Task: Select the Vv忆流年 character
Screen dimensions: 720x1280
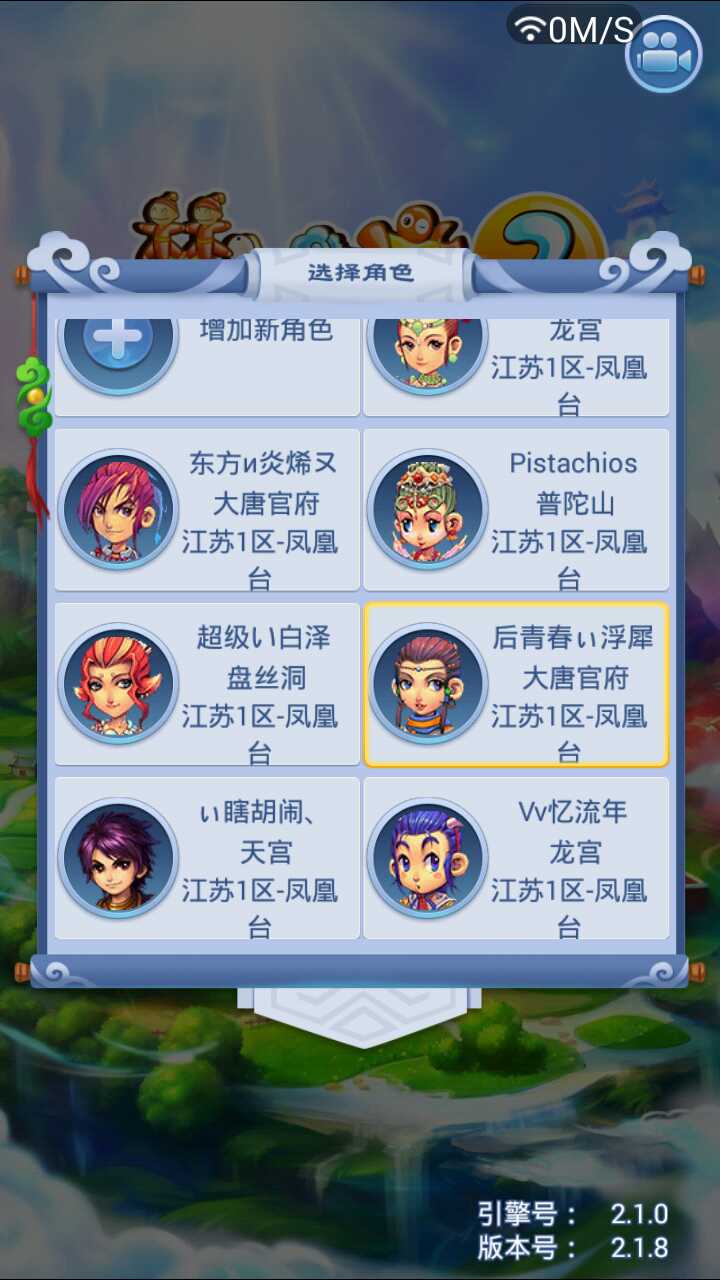Action: tap(515, 858)
